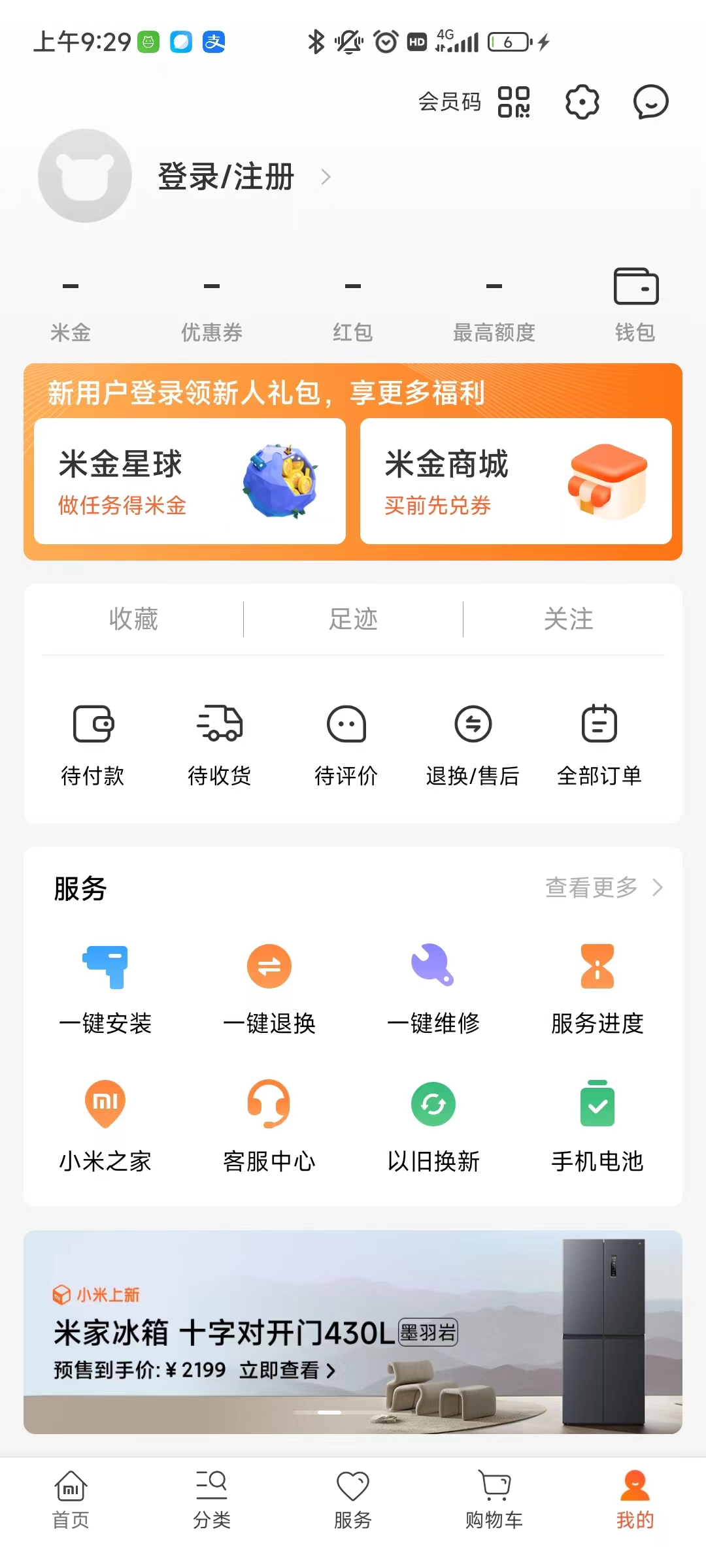Open 待付款 pending payment orders

[93, 745]
